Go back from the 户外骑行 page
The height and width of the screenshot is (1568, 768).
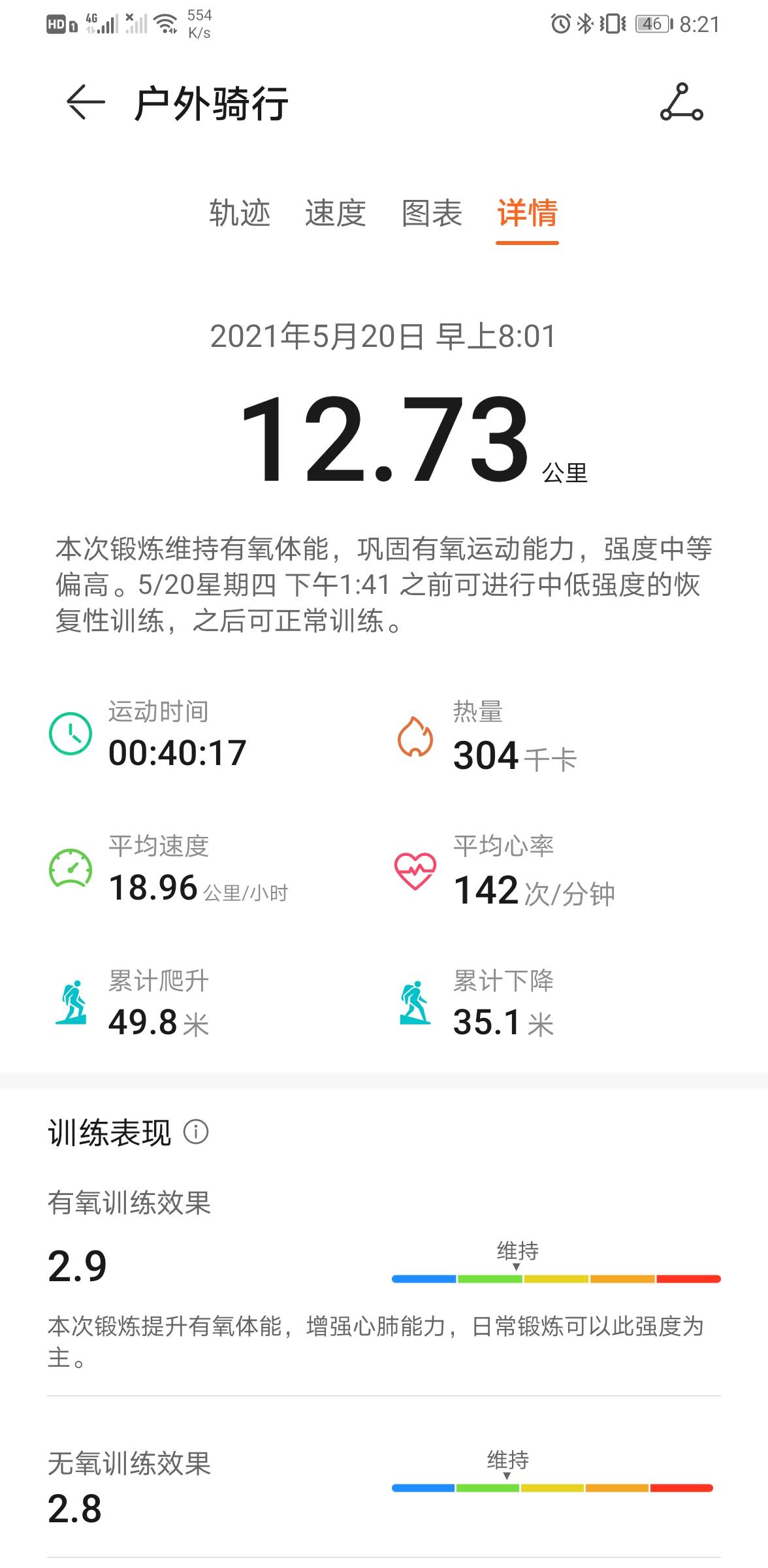[86, 103]
